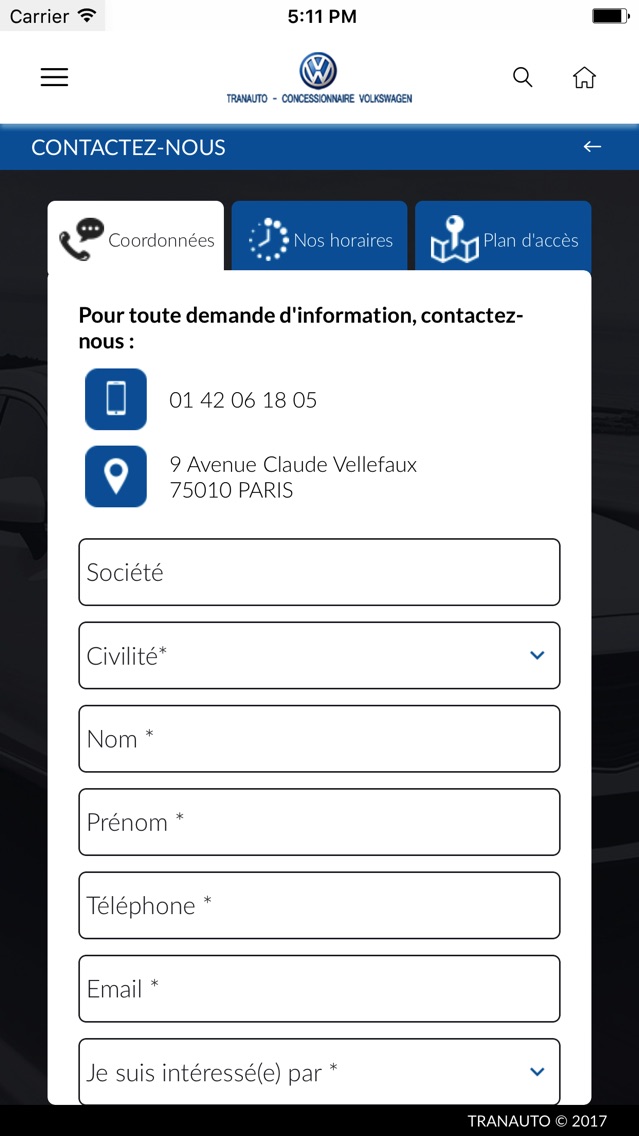Focus the Société field
Viewport: 639px width, 1136px height.
coord(319,572)
